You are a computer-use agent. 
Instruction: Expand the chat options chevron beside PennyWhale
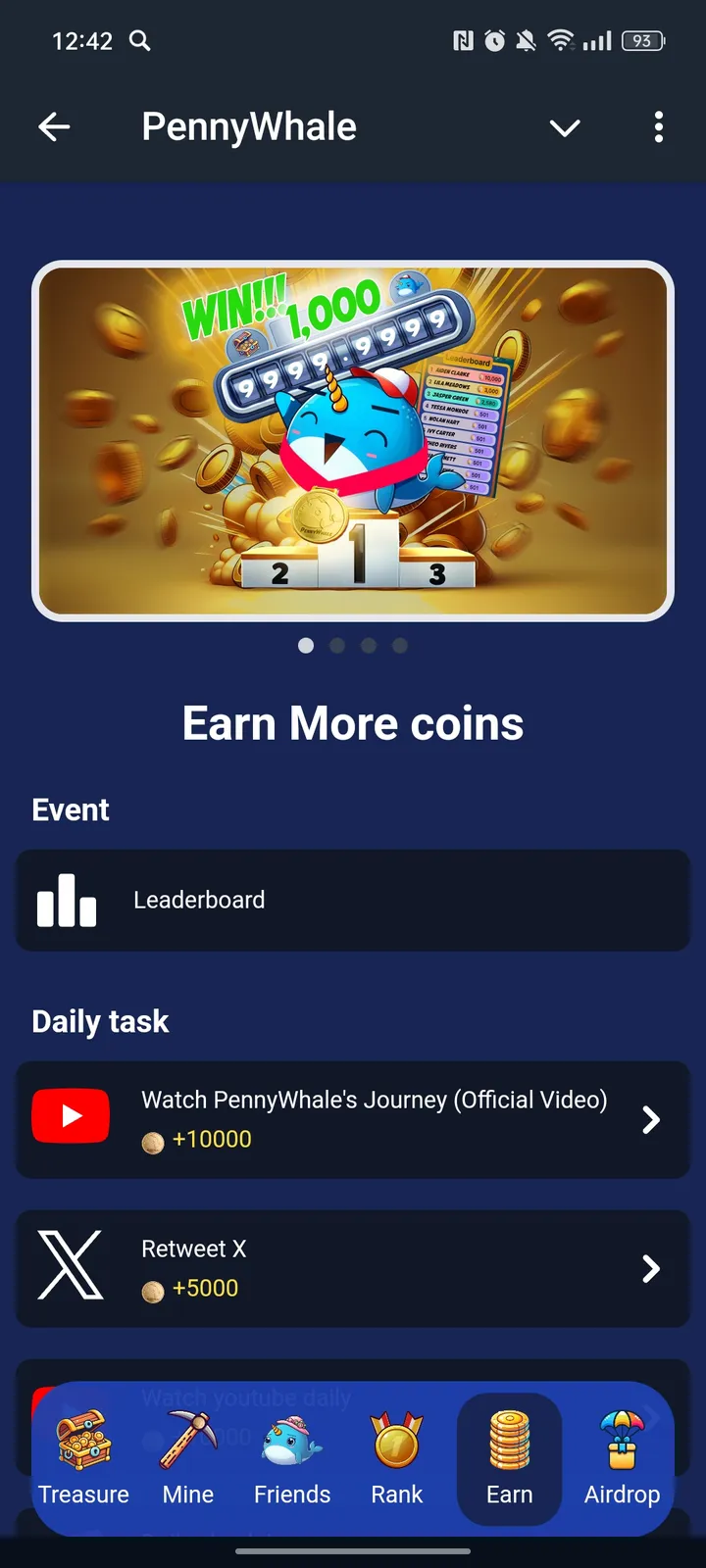(x=565, y=127)
